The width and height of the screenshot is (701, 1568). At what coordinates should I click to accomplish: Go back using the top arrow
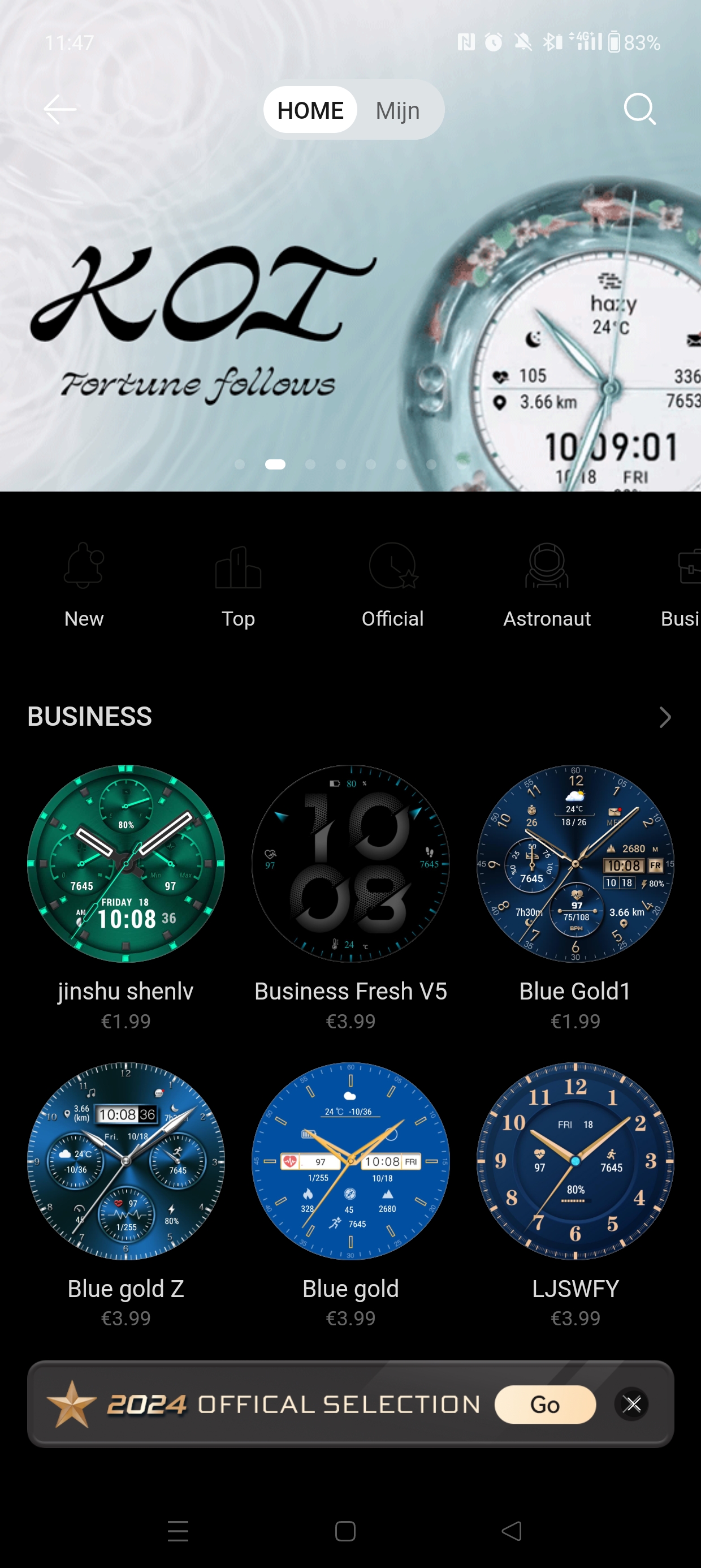pos(59,110)
